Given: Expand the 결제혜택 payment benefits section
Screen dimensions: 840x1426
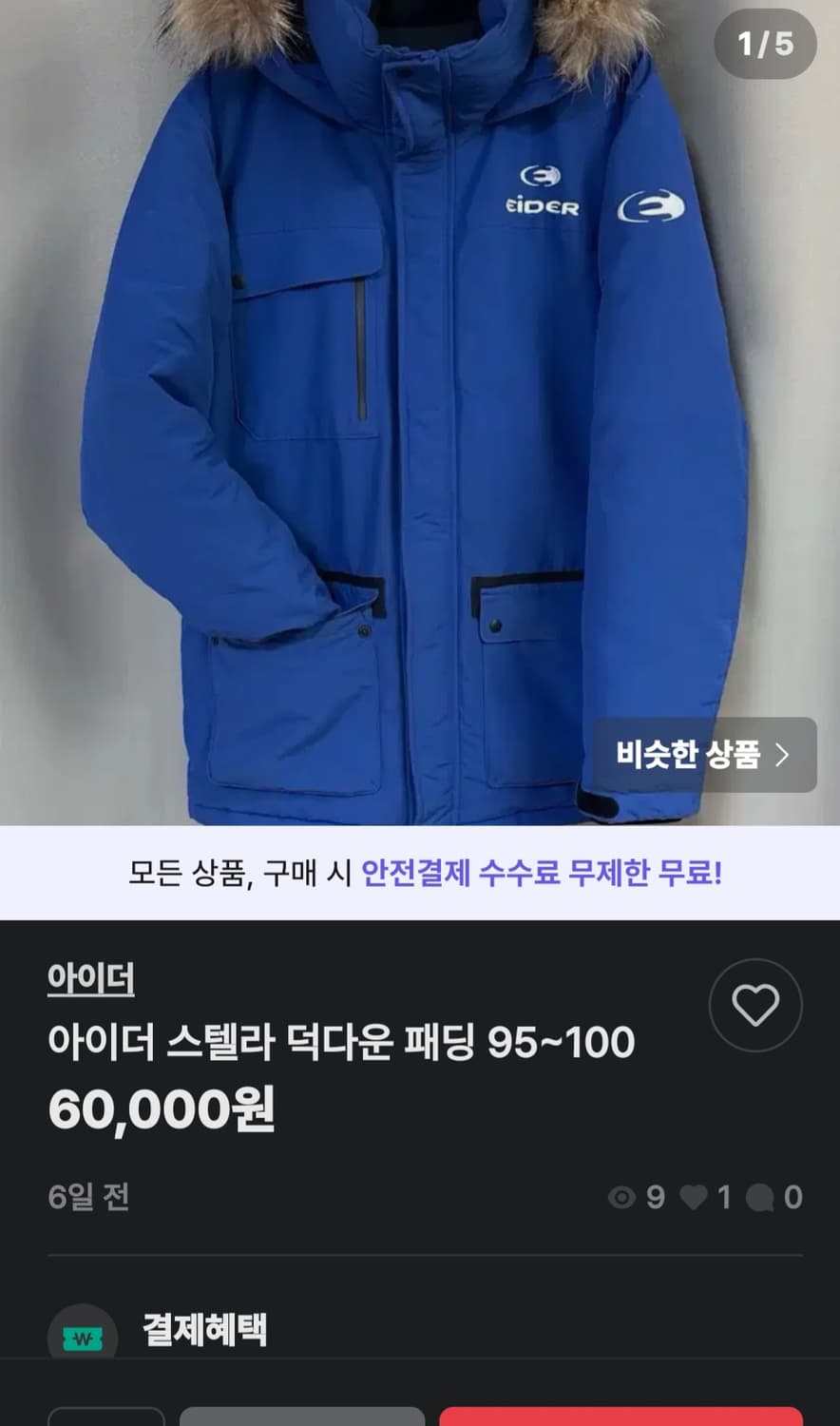Looking at the screenshot, I should coord(205,1333).
